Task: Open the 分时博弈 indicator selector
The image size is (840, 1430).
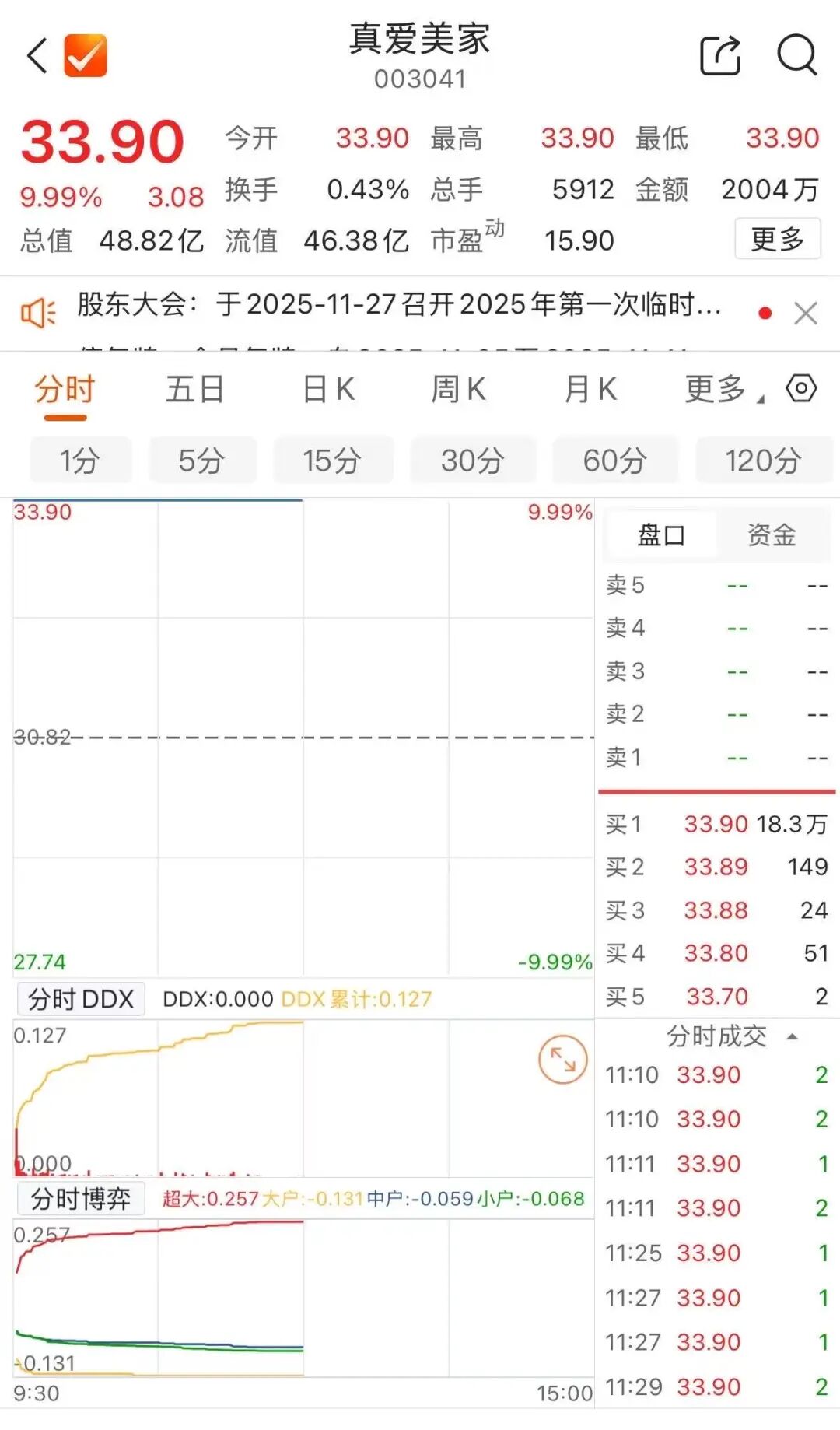Action: [x=81, y=1199]
